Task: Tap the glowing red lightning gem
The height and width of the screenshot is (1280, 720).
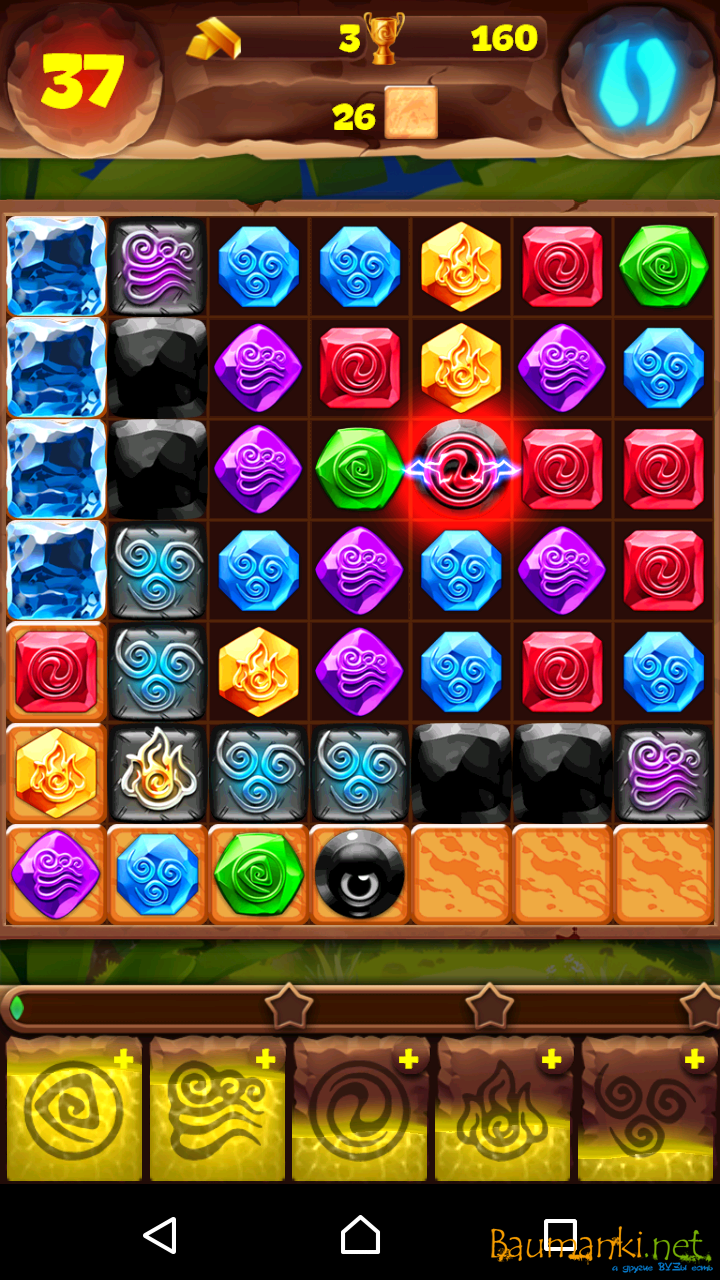Action: (x=461, y=468)
